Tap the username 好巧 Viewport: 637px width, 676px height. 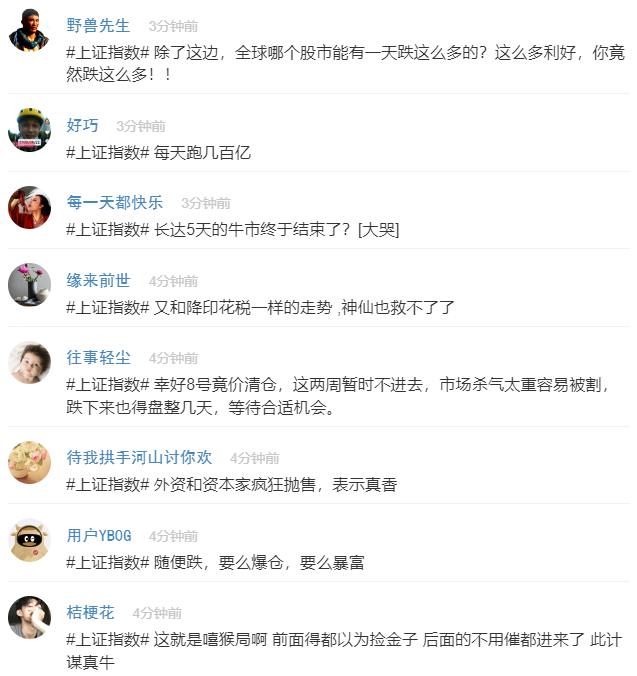point(82,125)
